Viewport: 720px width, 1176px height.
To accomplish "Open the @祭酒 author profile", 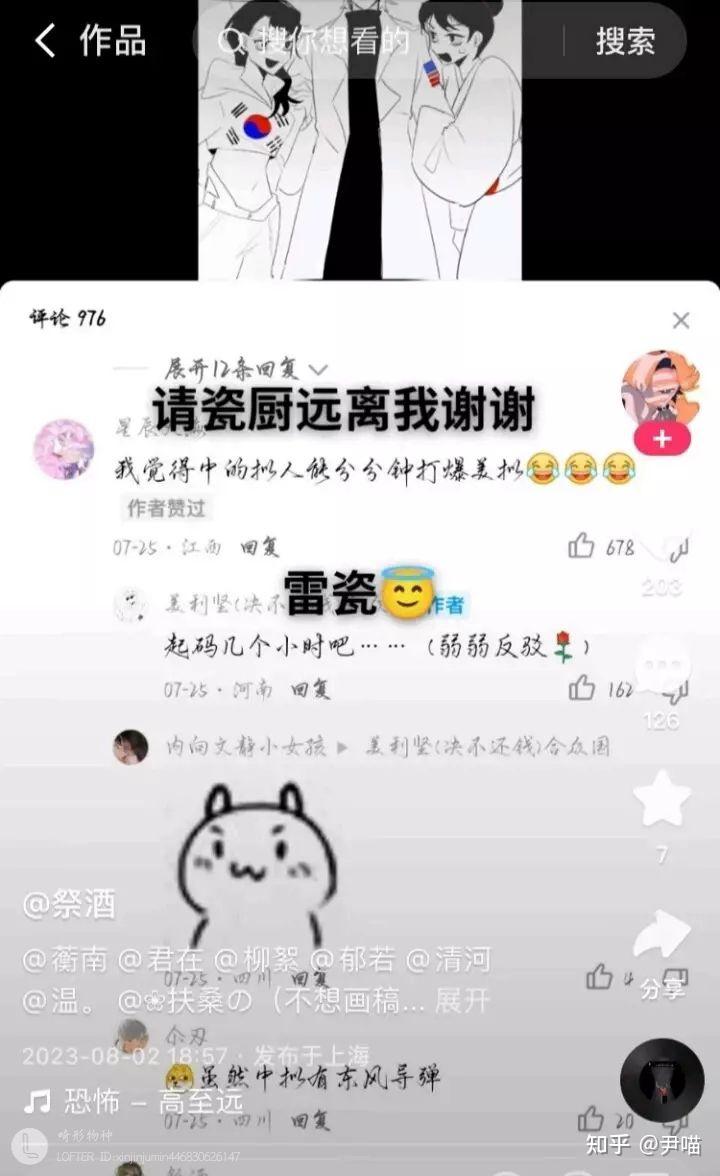I will tap(69, 904).
